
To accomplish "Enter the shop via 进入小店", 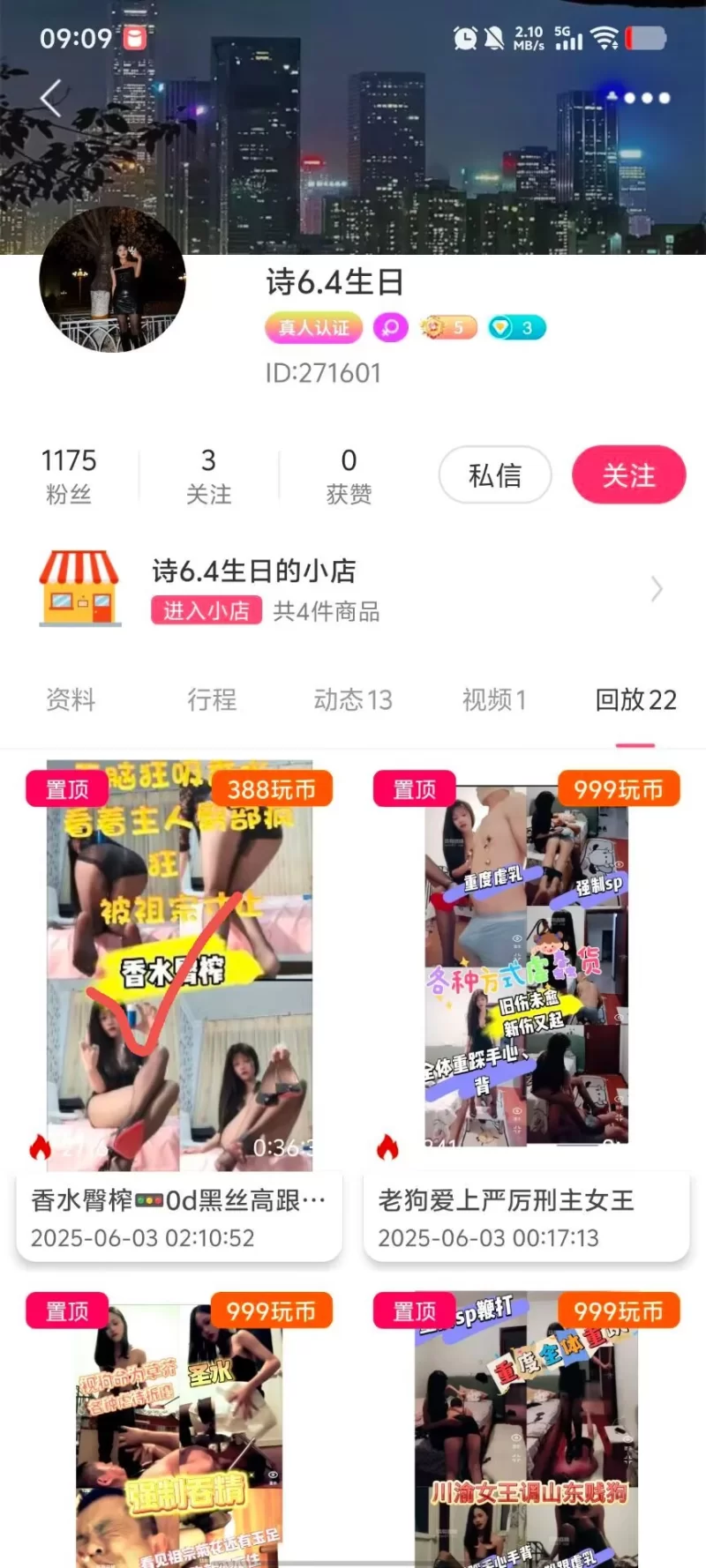I will pos(207,610).
